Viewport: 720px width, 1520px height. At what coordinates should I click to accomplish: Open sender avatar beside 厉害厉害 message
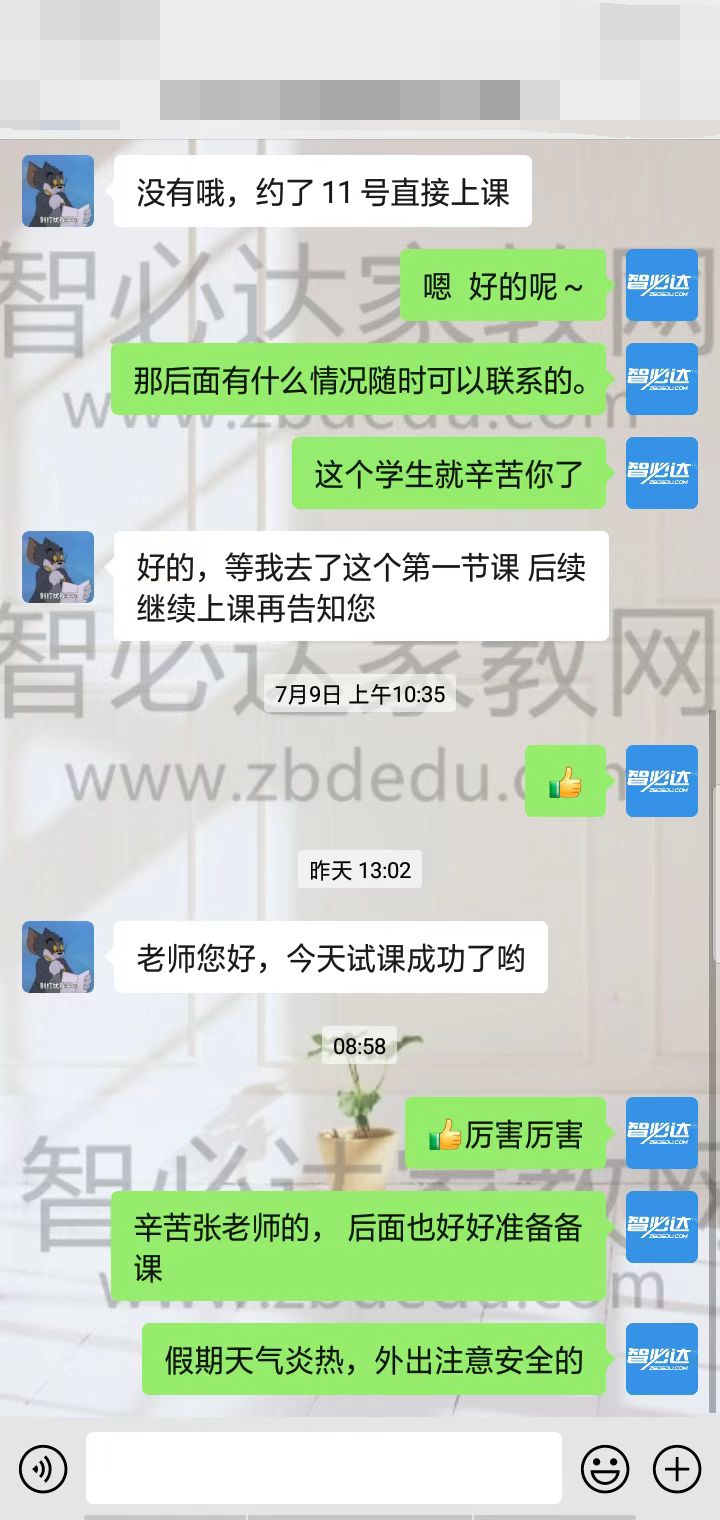pos(661,1133)
